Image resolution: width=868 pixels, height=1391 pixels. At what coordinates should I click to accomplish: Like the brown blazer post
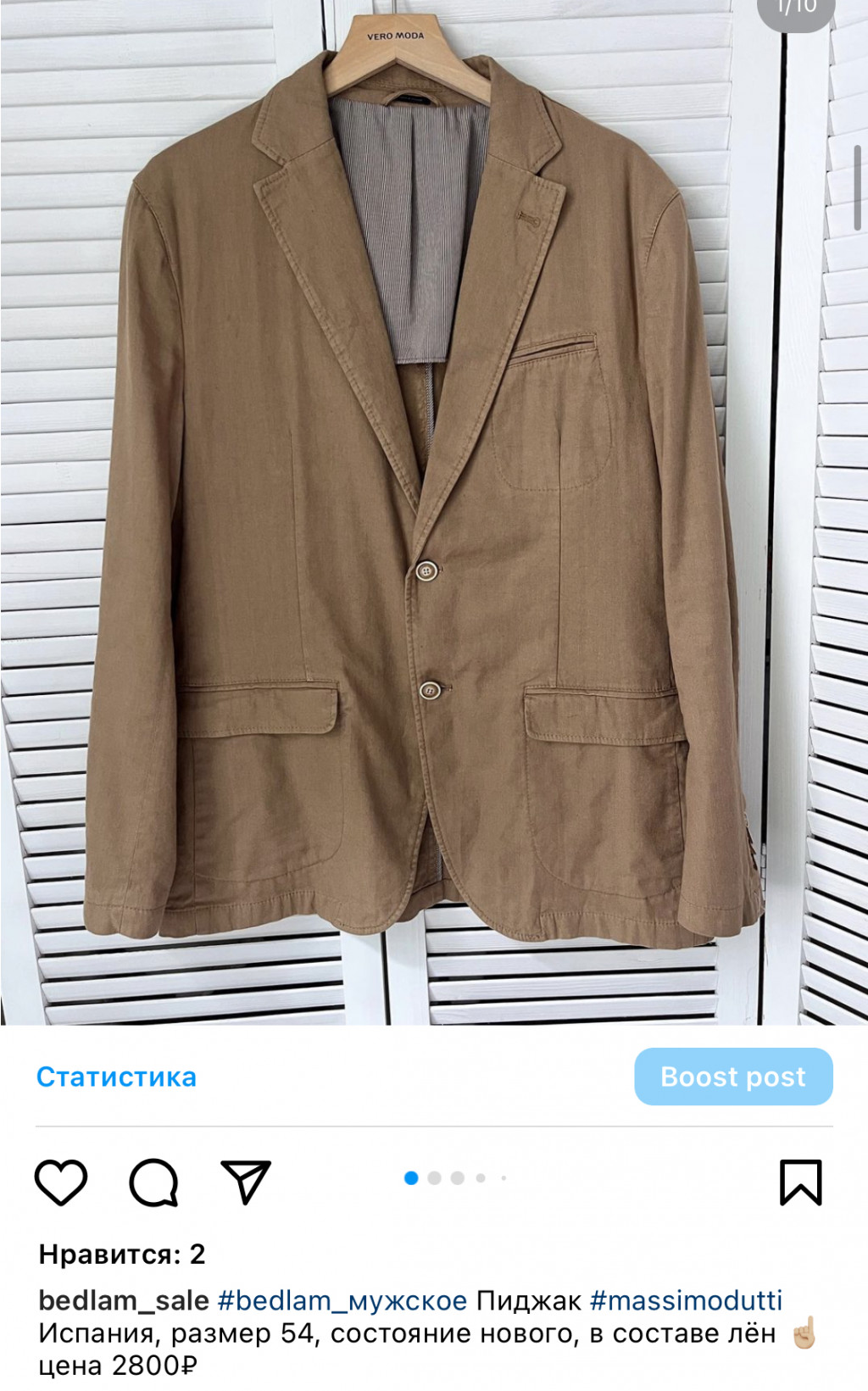(60, 1182)
